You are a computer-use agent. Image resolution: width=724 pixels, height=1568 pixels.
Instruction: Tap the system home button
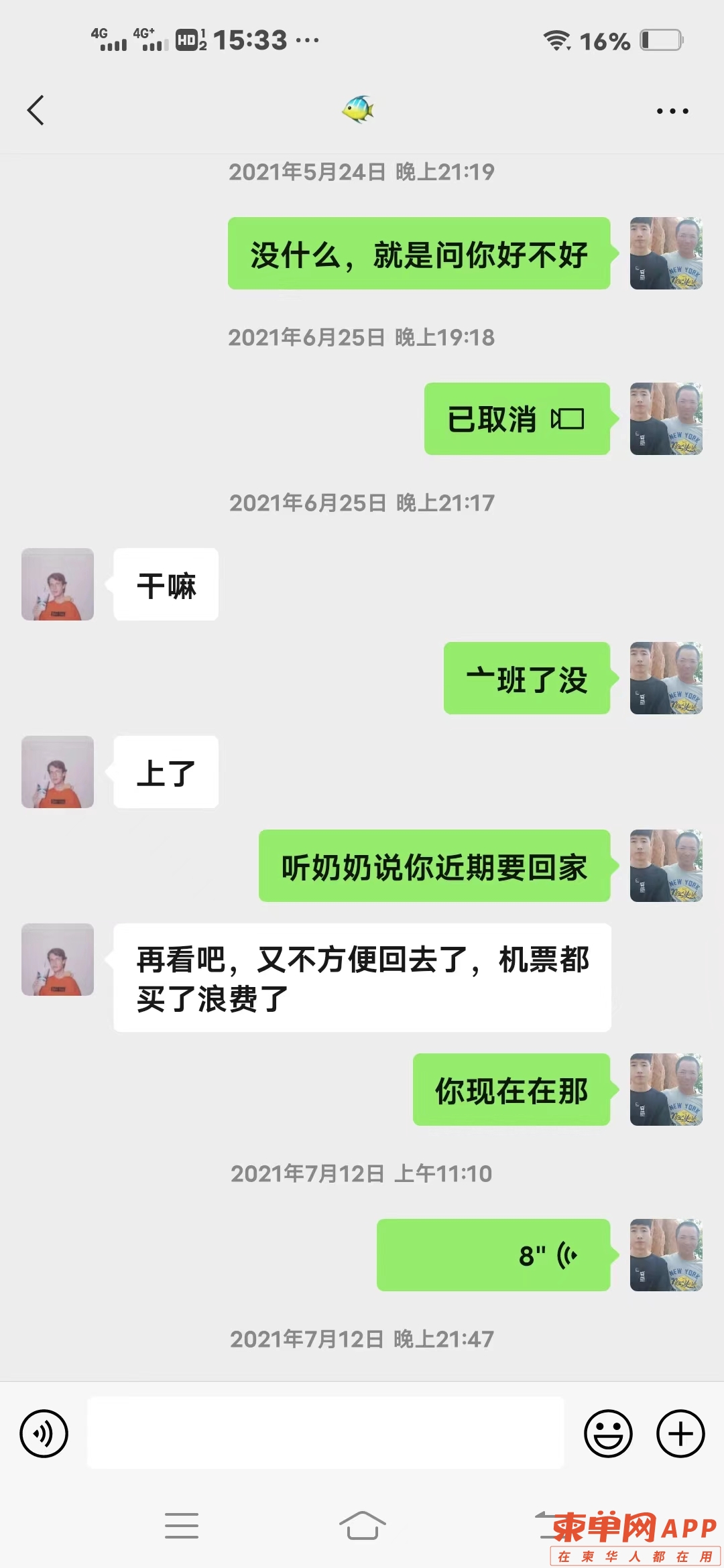coord(362,1526)
